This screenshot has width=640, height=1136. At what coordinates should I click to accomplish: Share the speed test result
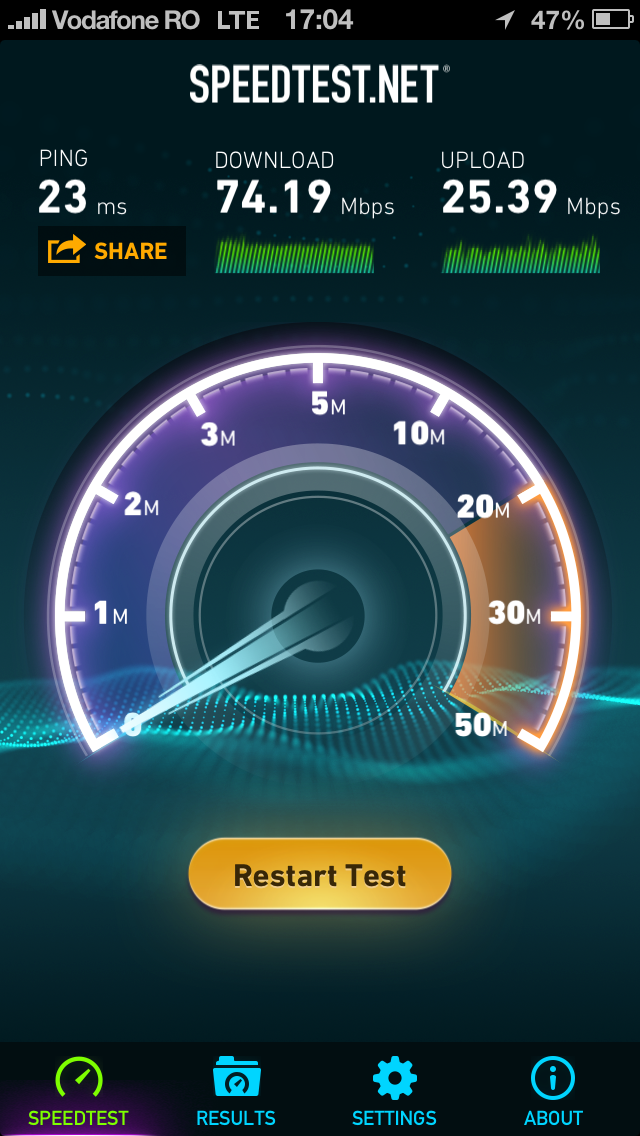pyautogui.click(x=112, y=251)
